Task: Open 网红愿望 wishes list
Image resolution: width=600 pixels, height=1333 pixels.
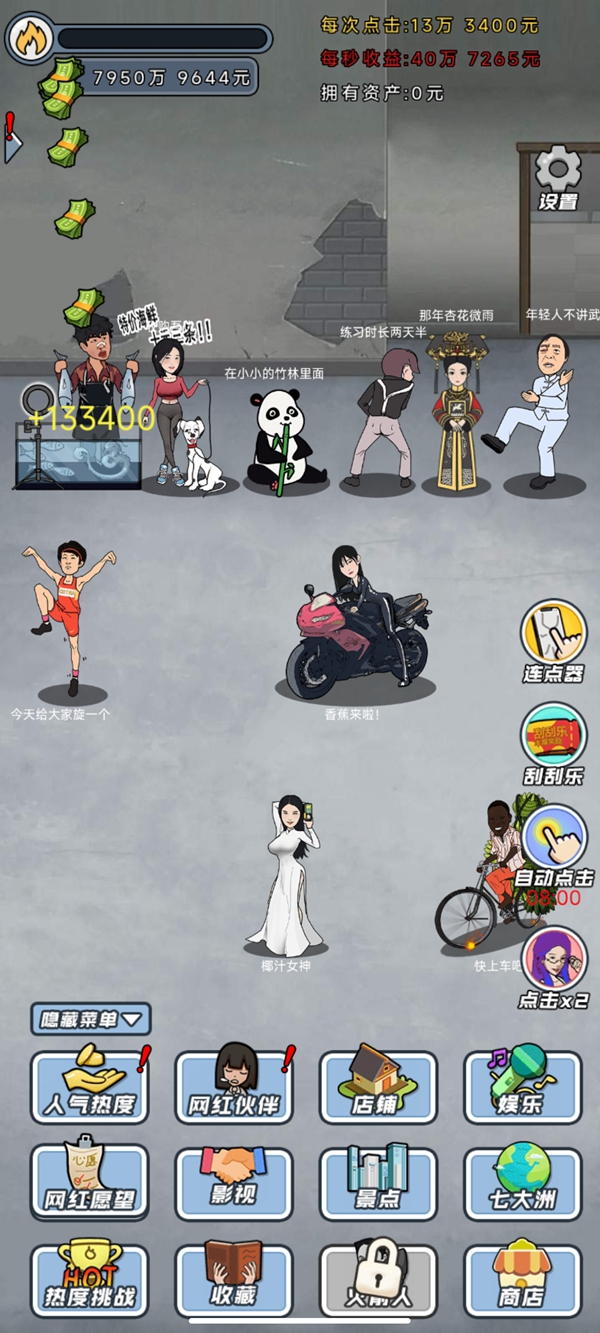Action: [89, 1181]
